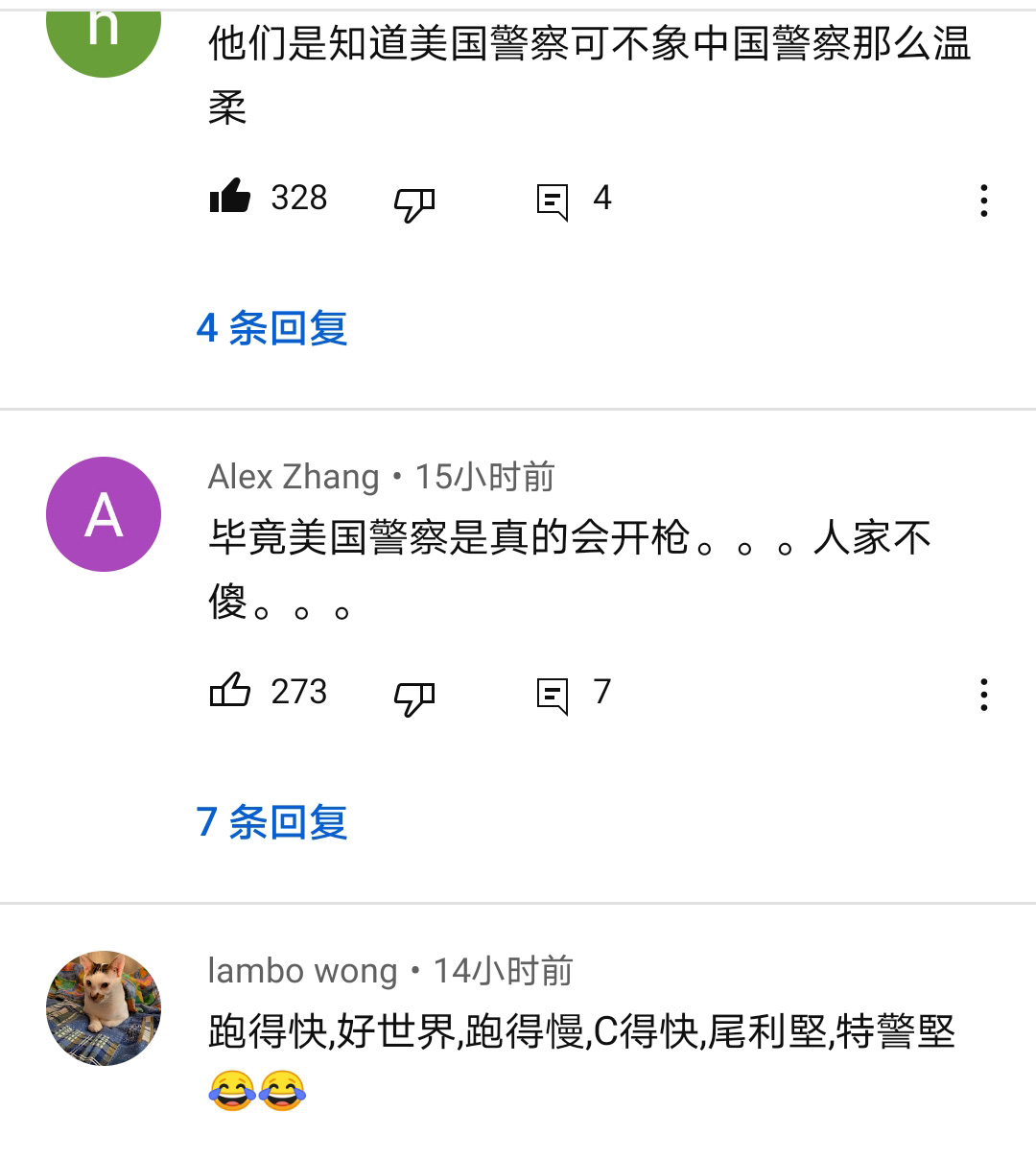Viewport: 1036px width, 1159px height.
Task: Reply to Alex Zhang's comment
Action: pos(553,695)
